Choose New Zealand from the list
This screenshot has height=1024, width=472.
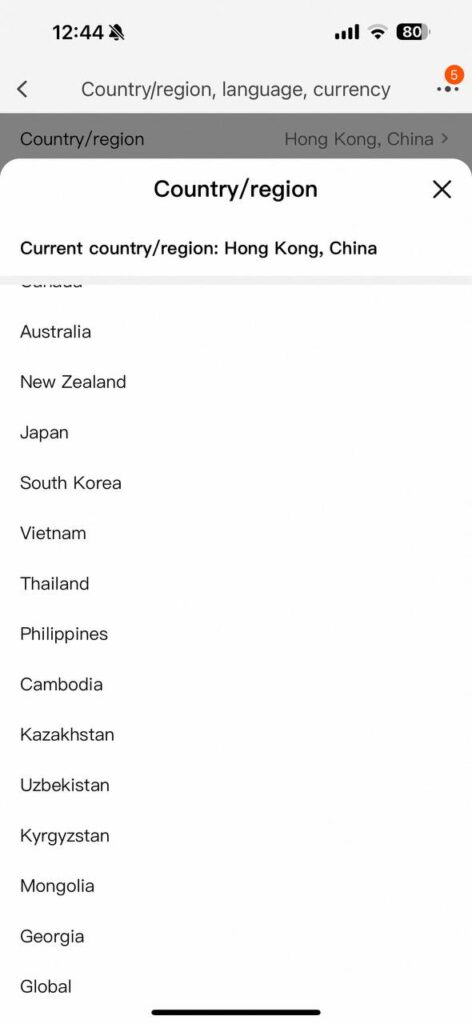236,382
